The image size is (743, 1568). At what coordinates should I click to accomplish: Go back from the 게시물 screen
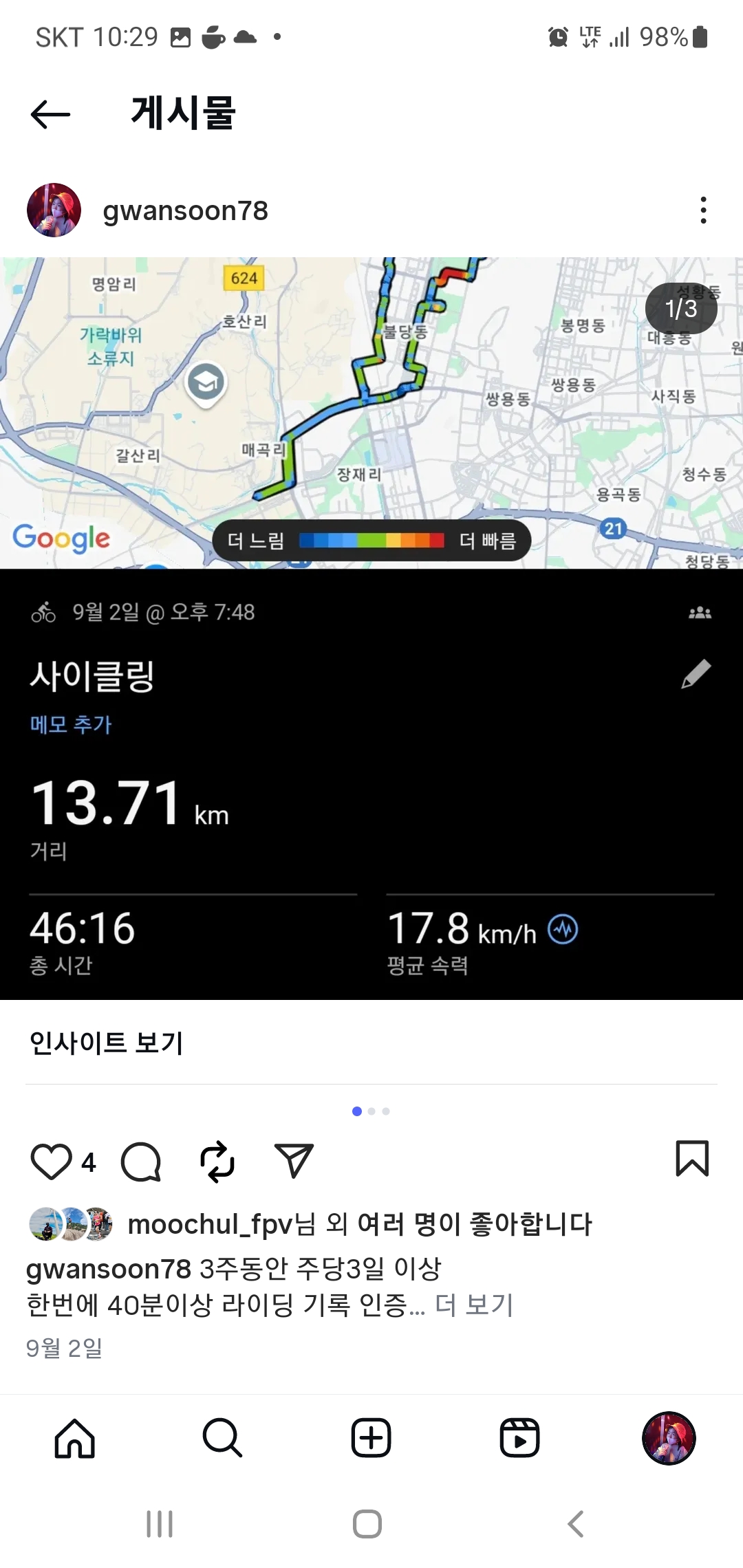pos(51,114)
